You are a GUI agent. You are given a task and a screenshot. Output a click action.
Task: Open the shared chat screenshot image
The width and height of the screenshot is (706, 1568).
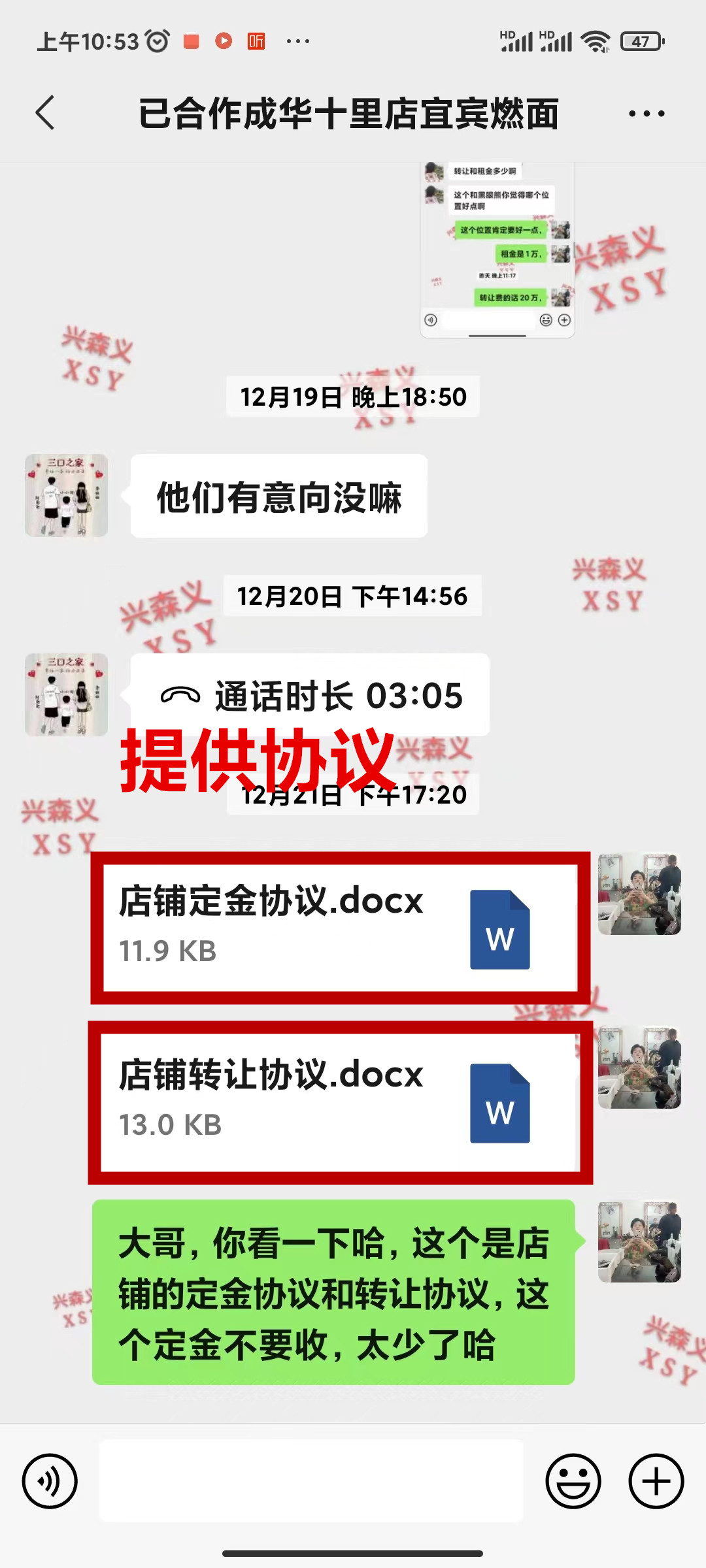(497, 250)
